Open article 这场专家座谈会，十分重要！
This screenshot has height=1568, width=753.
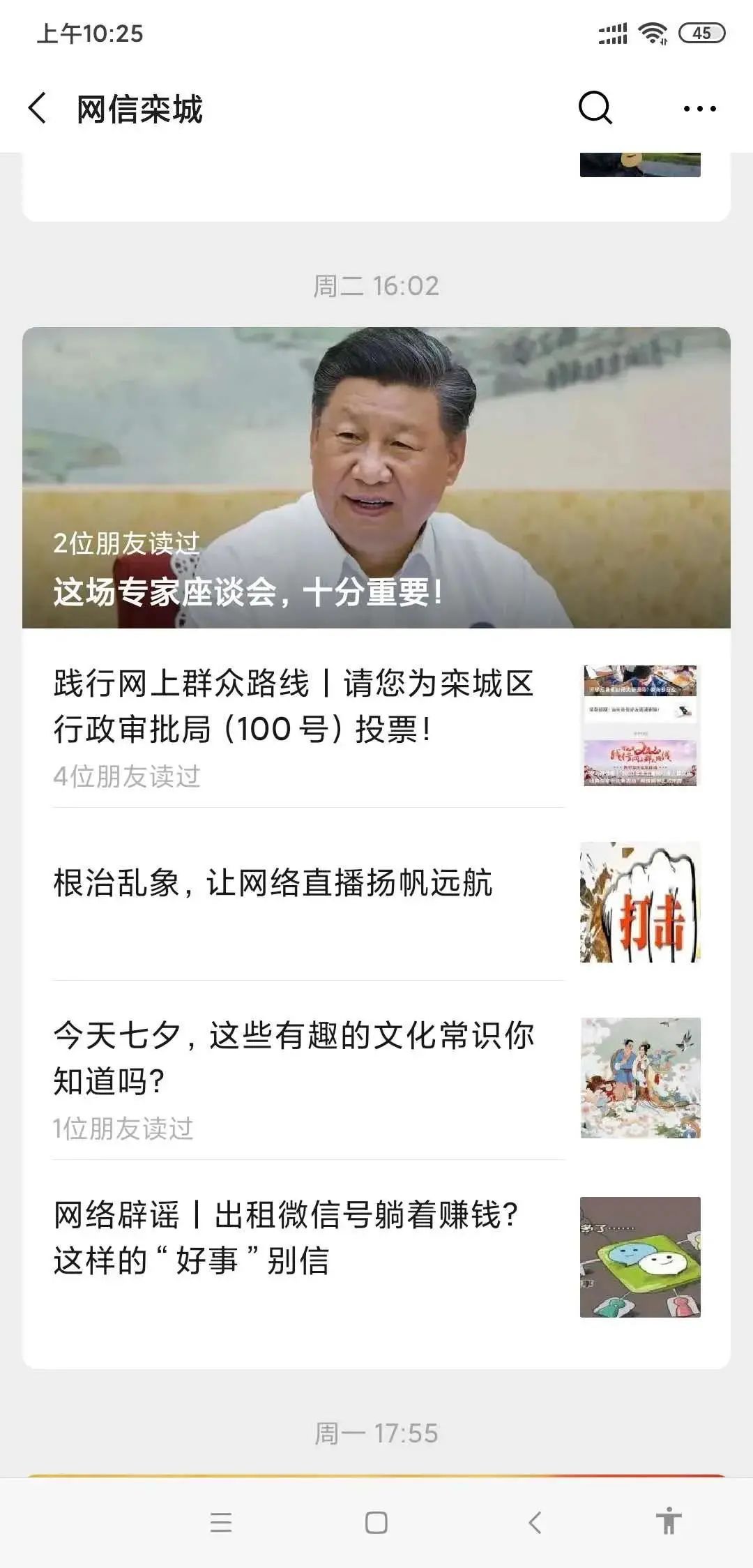click(x=376, y=478)
